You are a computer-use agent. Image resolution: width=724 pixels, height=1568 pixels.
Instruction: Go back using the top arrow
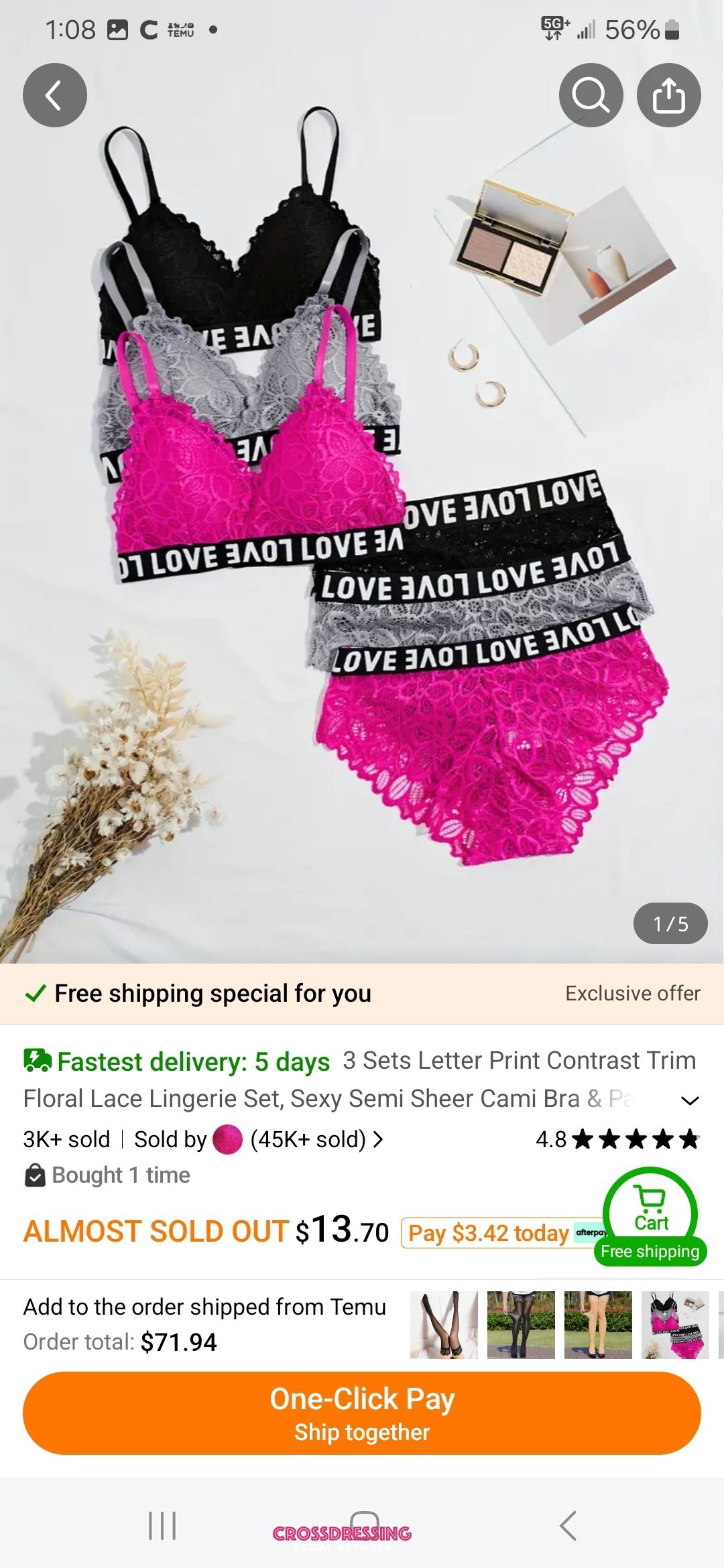click(55, 96)
